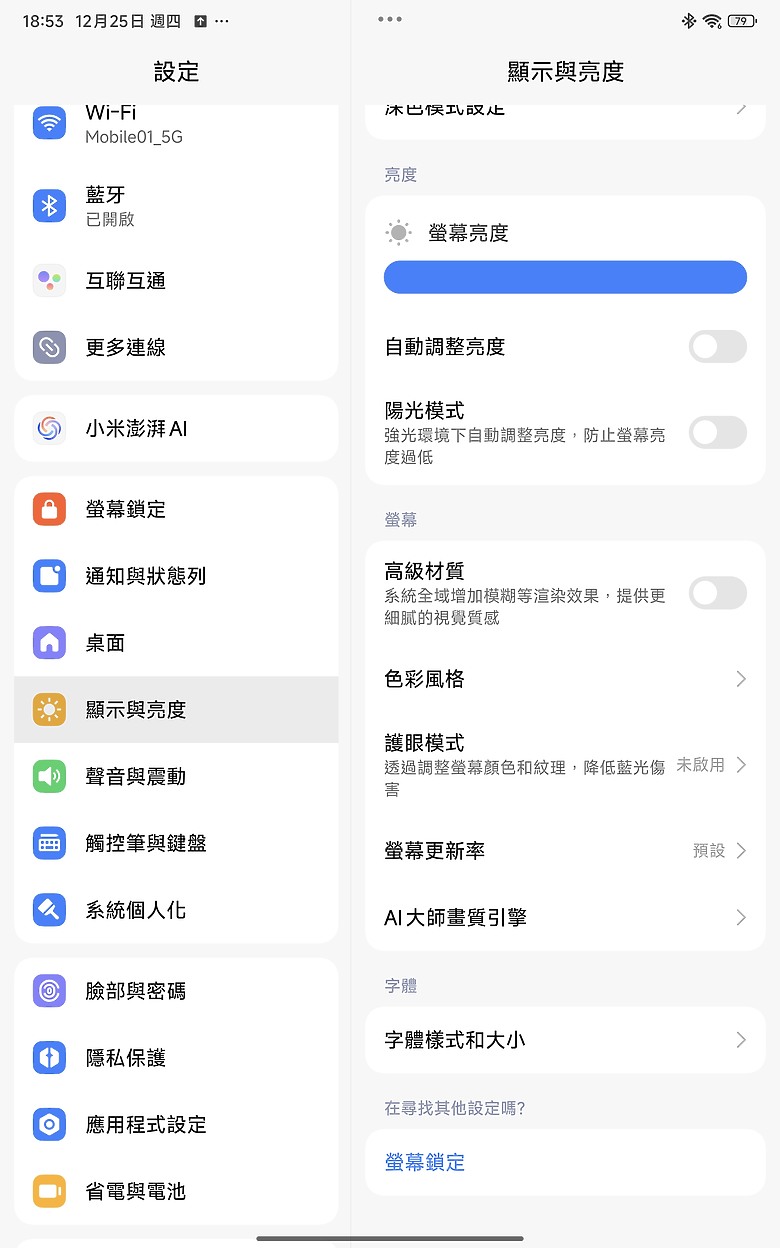Enable 自動調整亮度 switch

click(x=717, y=346)
